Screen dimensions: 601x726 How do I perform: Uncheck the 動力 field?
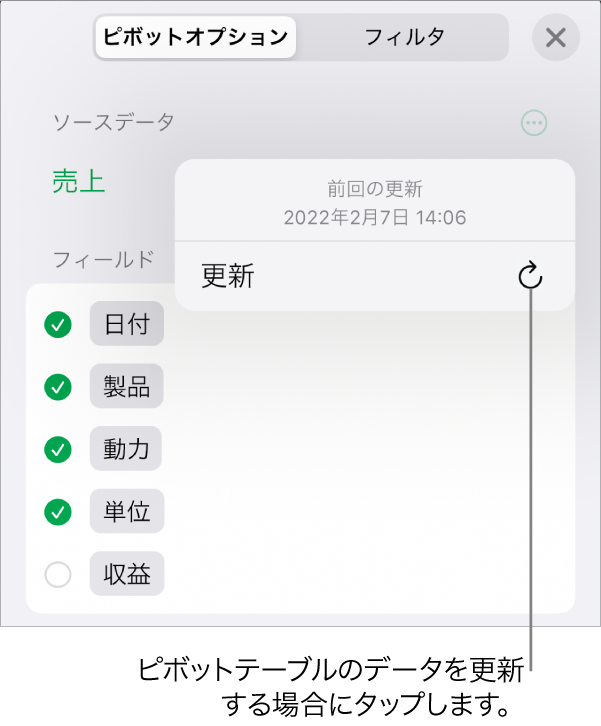coord(59,450)
